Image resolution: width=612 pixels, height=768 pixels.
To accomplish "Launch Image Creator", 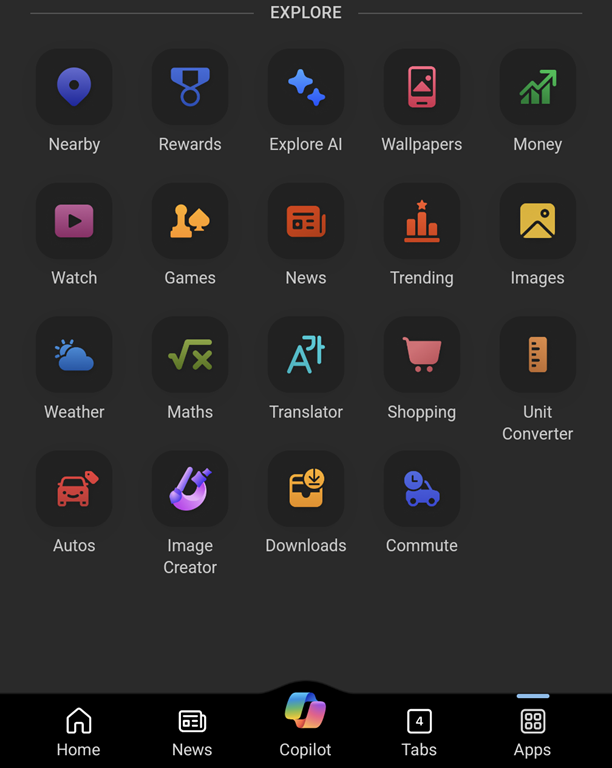I will [190, 490].
